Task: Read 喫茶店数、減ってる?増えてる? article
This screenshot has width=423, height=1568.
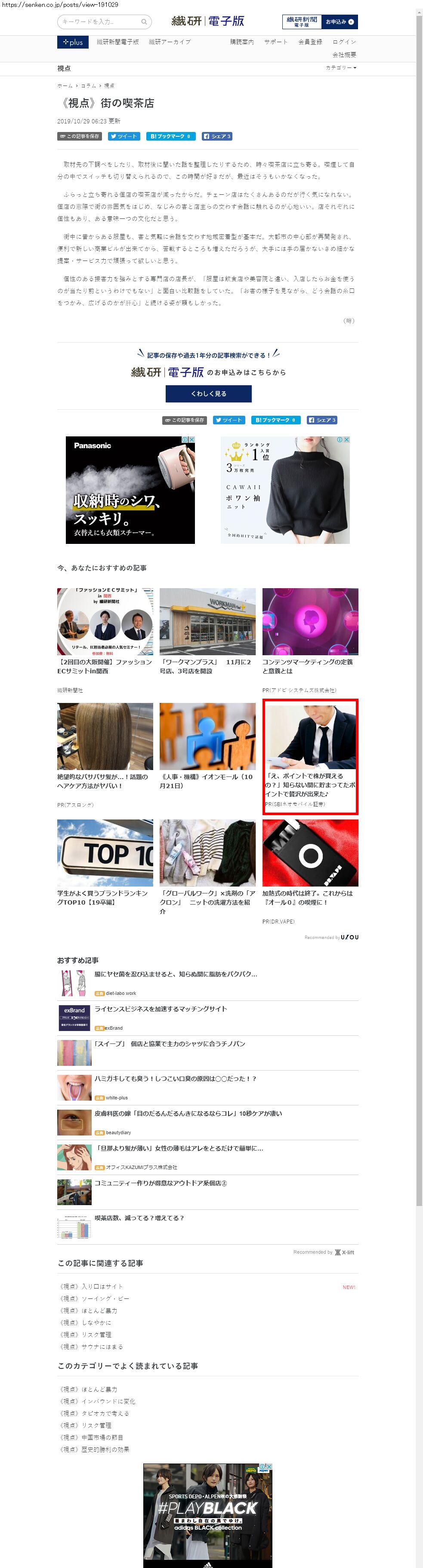Action: point(139,1218)
